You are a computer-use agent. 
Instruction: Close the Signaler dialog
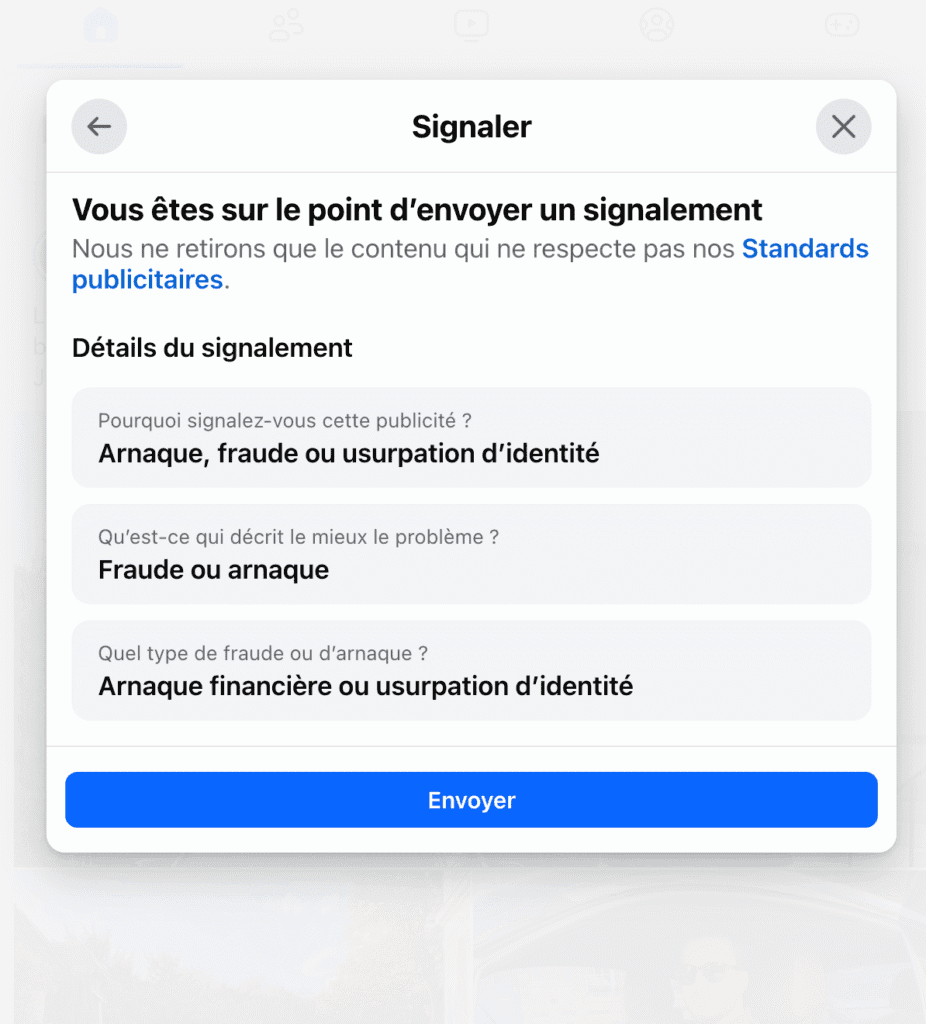pyautogui.click(x=843, y=127)
